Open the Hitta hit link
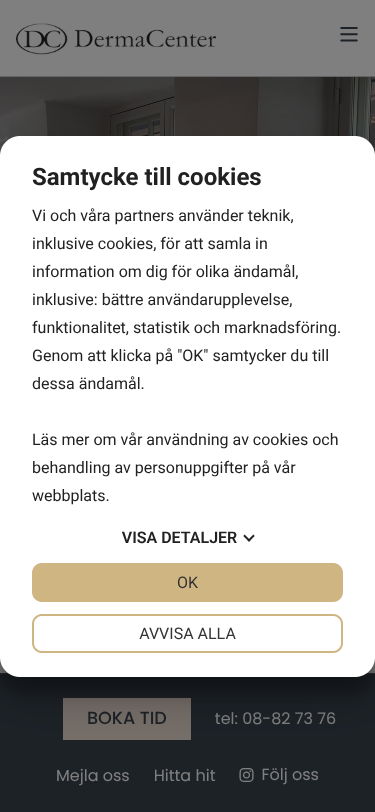This screenshot has width=375, height=812. click(x=184, y=775)
